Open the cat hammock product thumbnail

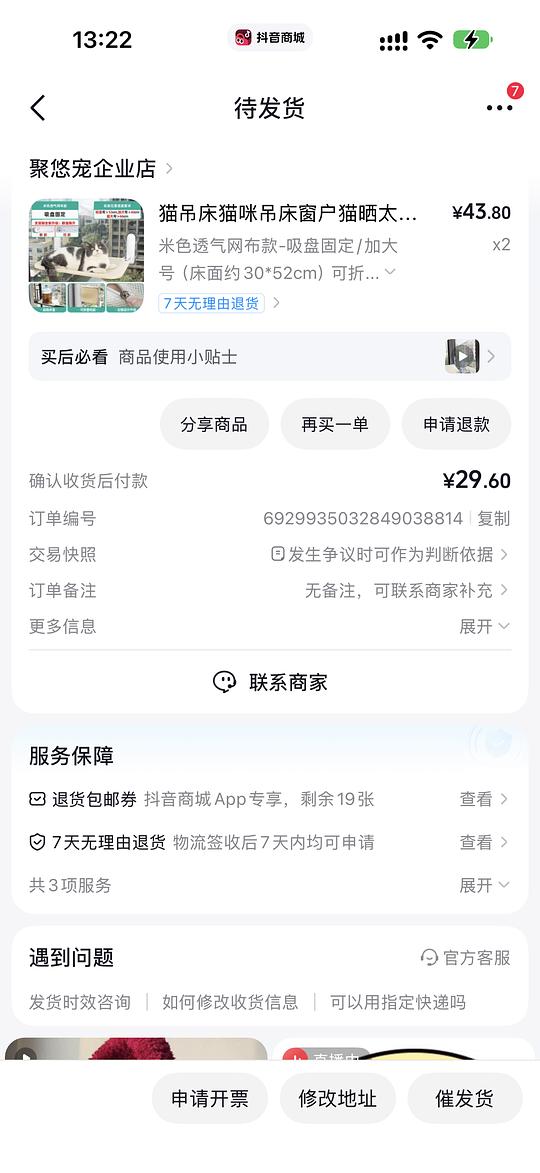click(86, 255)
